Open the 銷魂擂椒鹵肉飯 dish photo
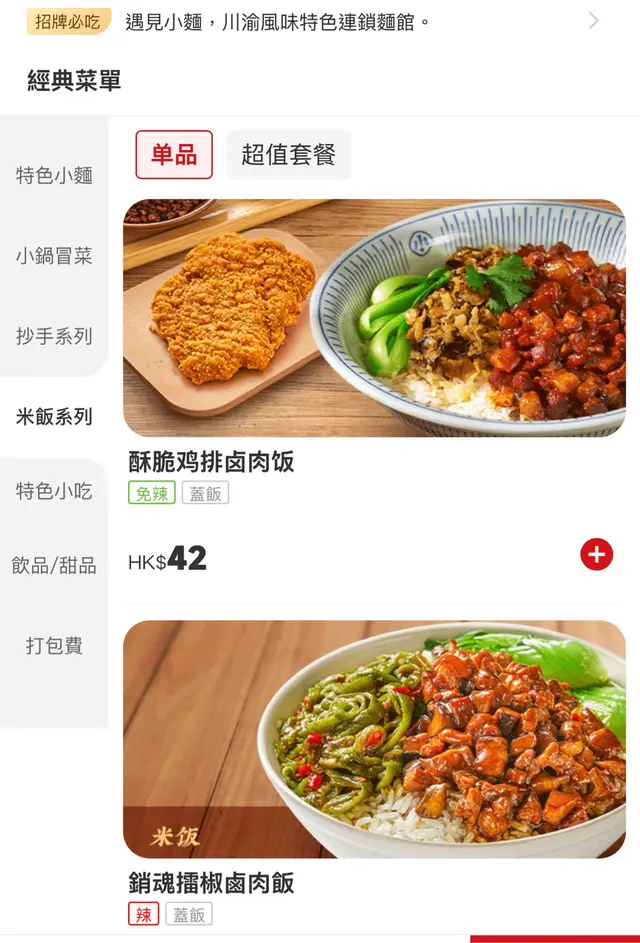 pos(374,739)
